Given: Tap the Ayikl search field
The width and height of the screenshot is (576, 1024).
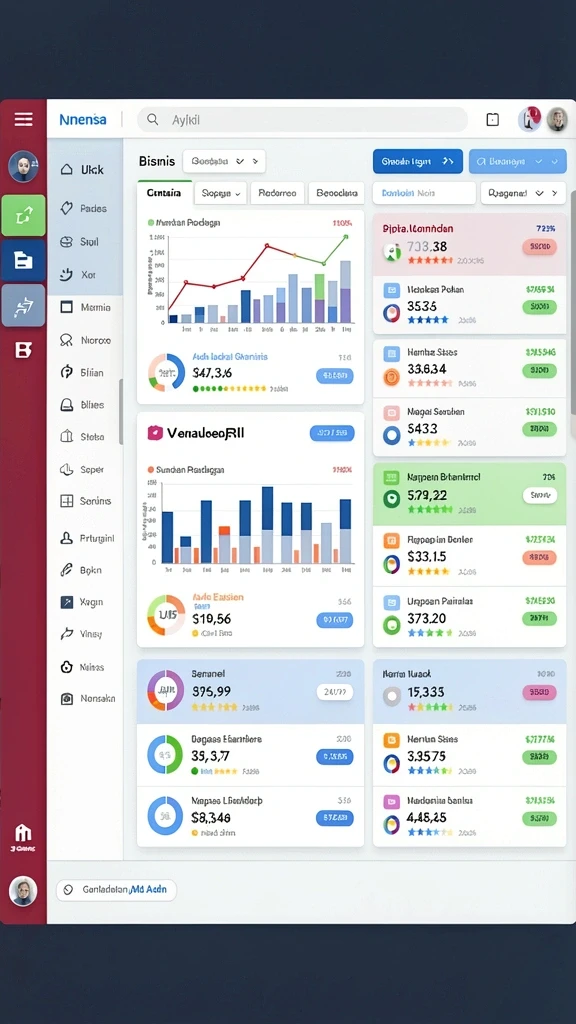Looking at the screenshot, I should (x=302, y=120).
